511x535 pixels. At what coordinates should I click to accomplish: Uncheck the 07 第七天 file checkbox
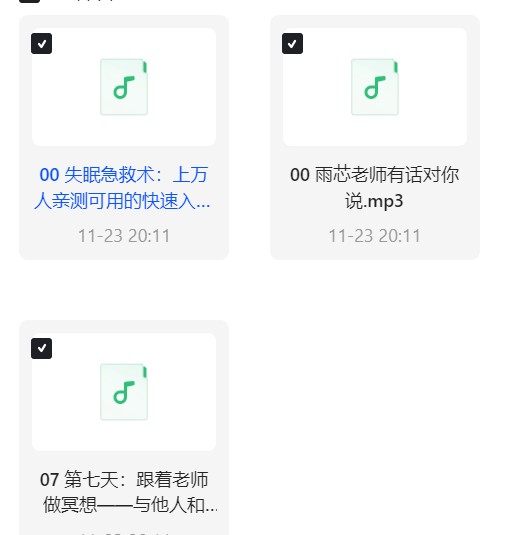click(41, 348)
